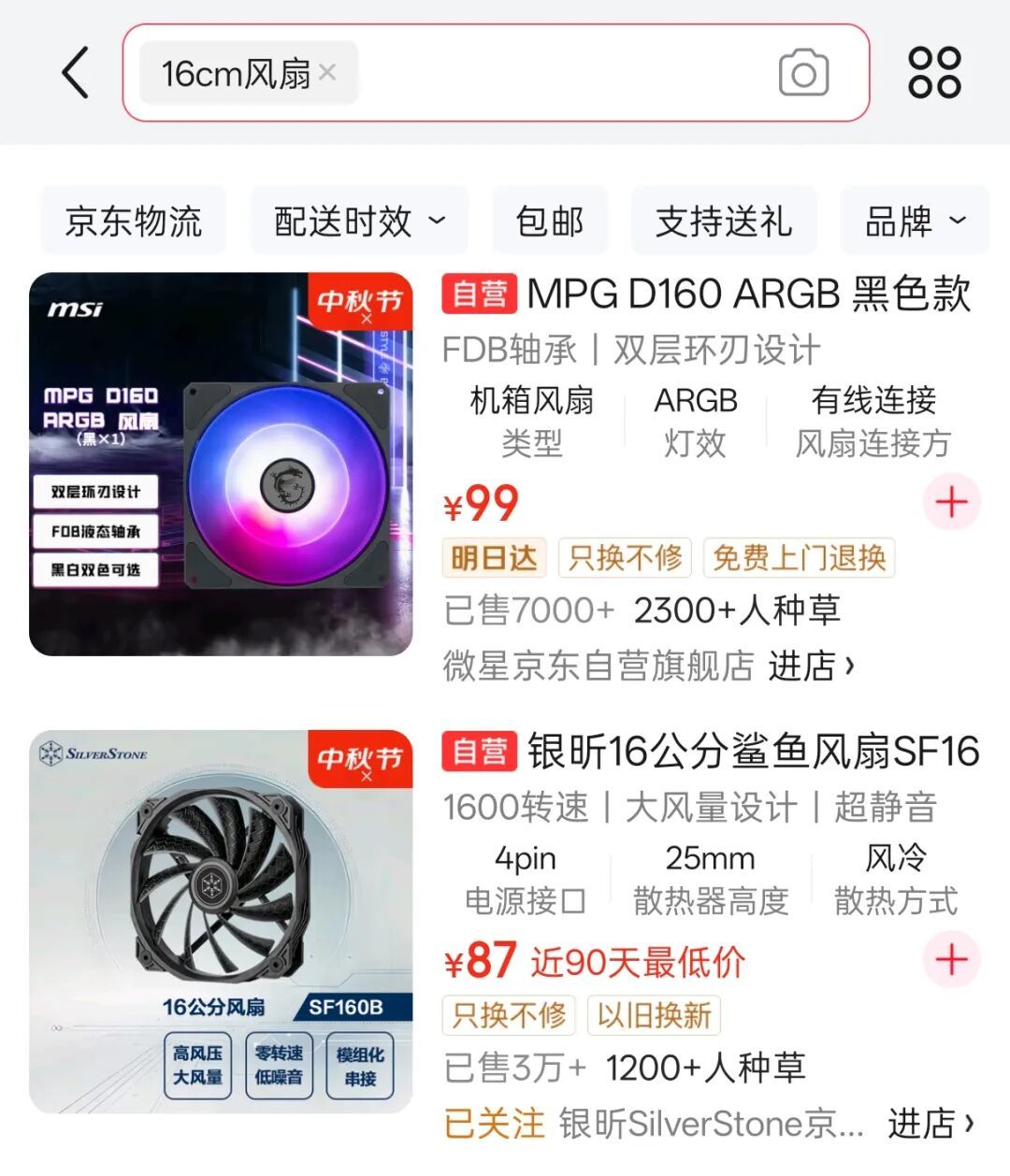Open the 银昕 SF16 shark fan image

[221, 922]
